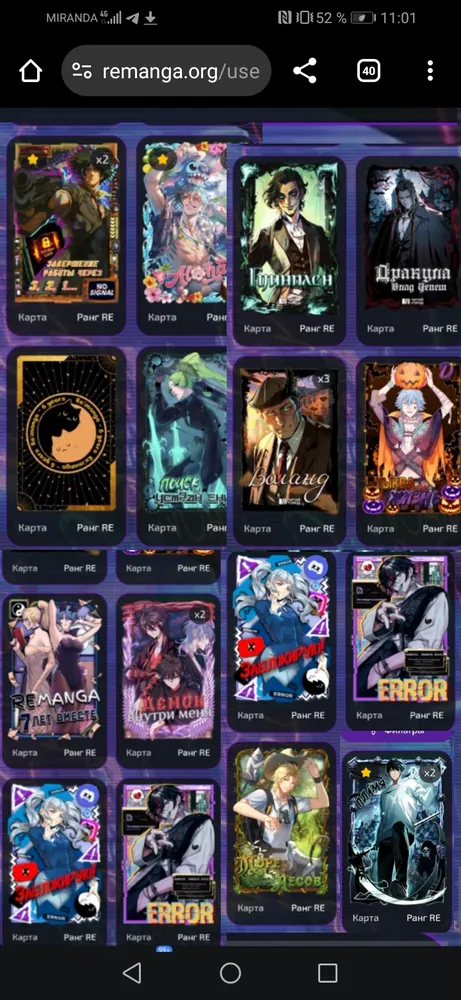Share the current page
This screenshot has width=461, height=1000.
[305, 71]
